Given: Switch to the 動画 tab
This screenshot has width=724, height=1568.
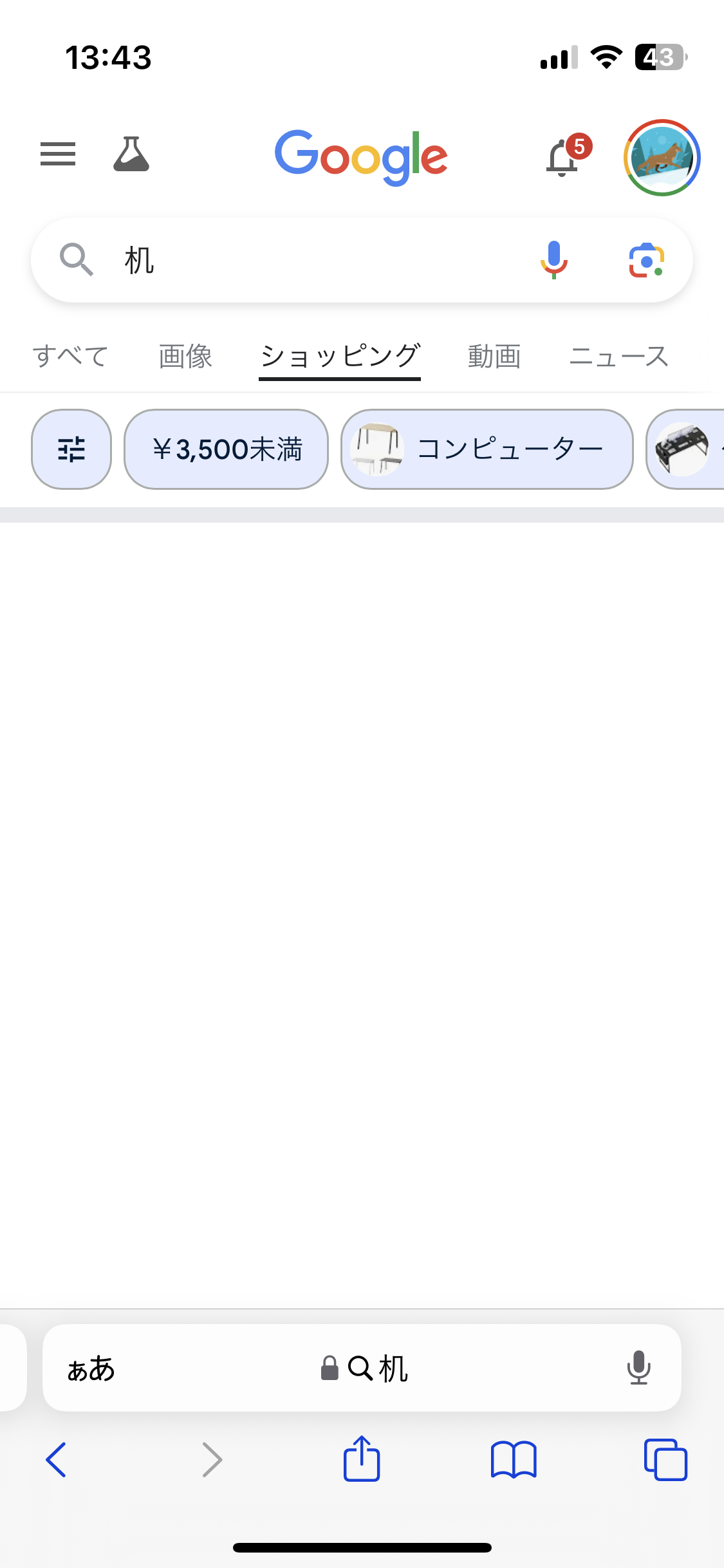Looking at the screenshot, I should point(494,356).
